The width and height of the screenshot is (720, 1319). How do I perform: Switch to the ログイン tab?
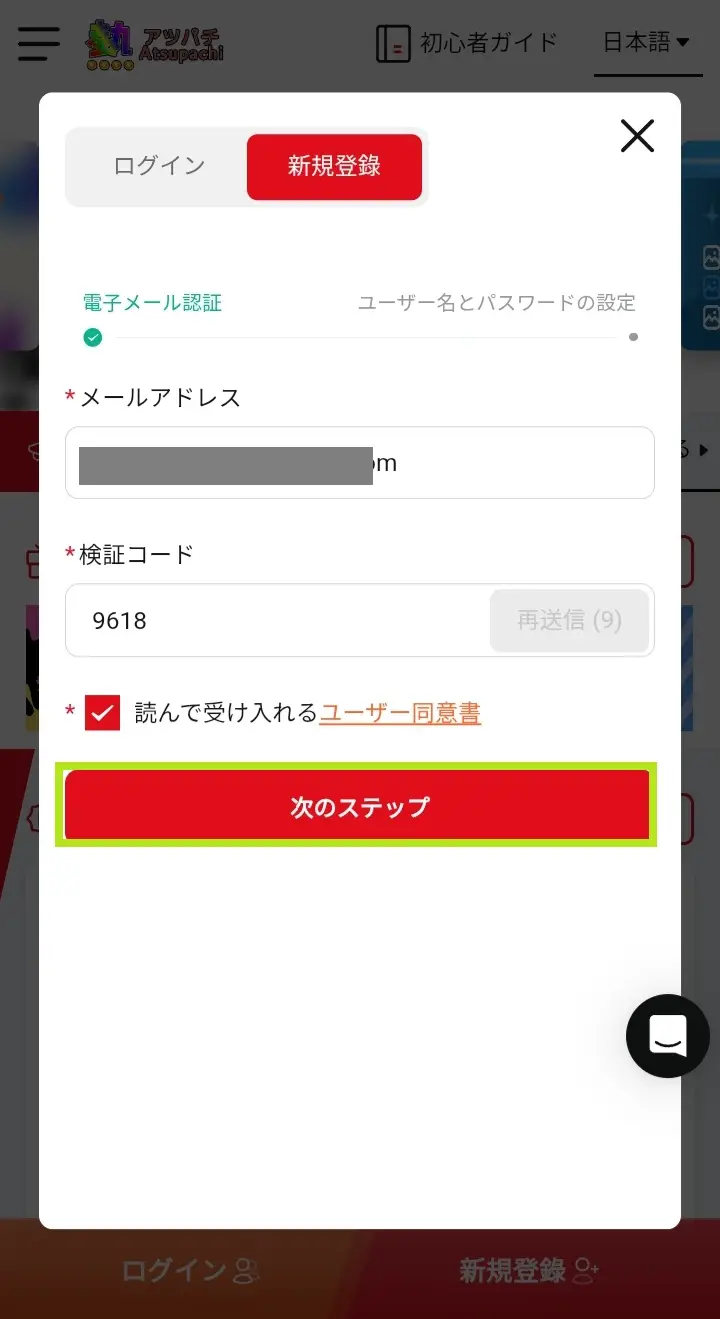(159, 167)
